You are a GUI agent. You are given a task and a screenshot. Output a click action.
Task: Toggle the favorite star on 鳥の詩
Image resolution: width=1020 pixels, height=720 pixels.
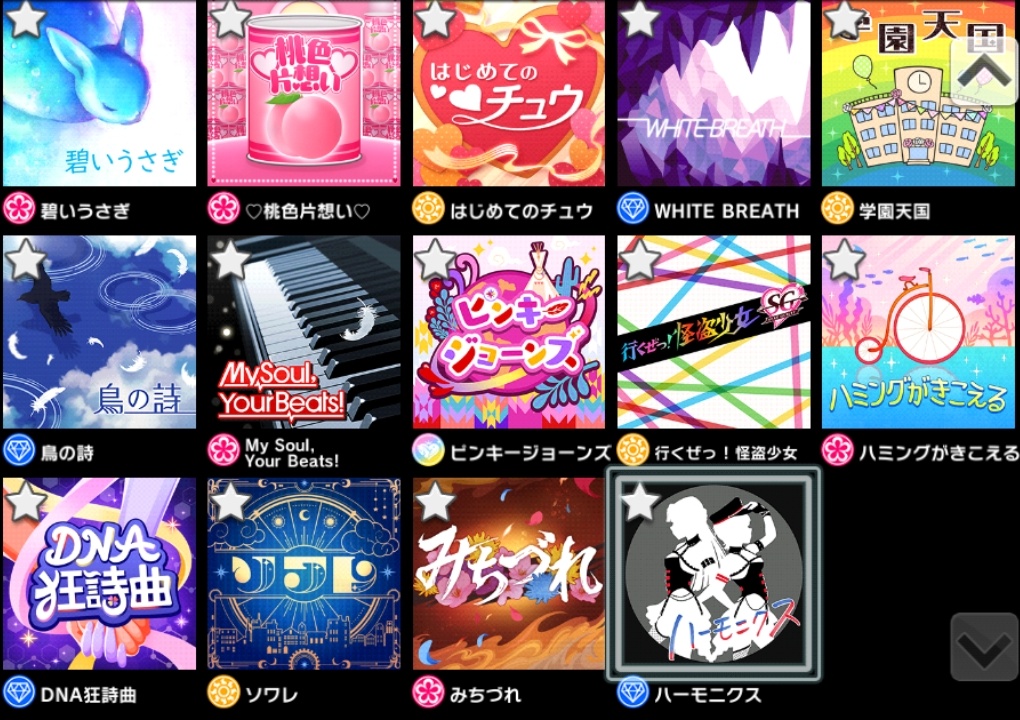point(25,260)
